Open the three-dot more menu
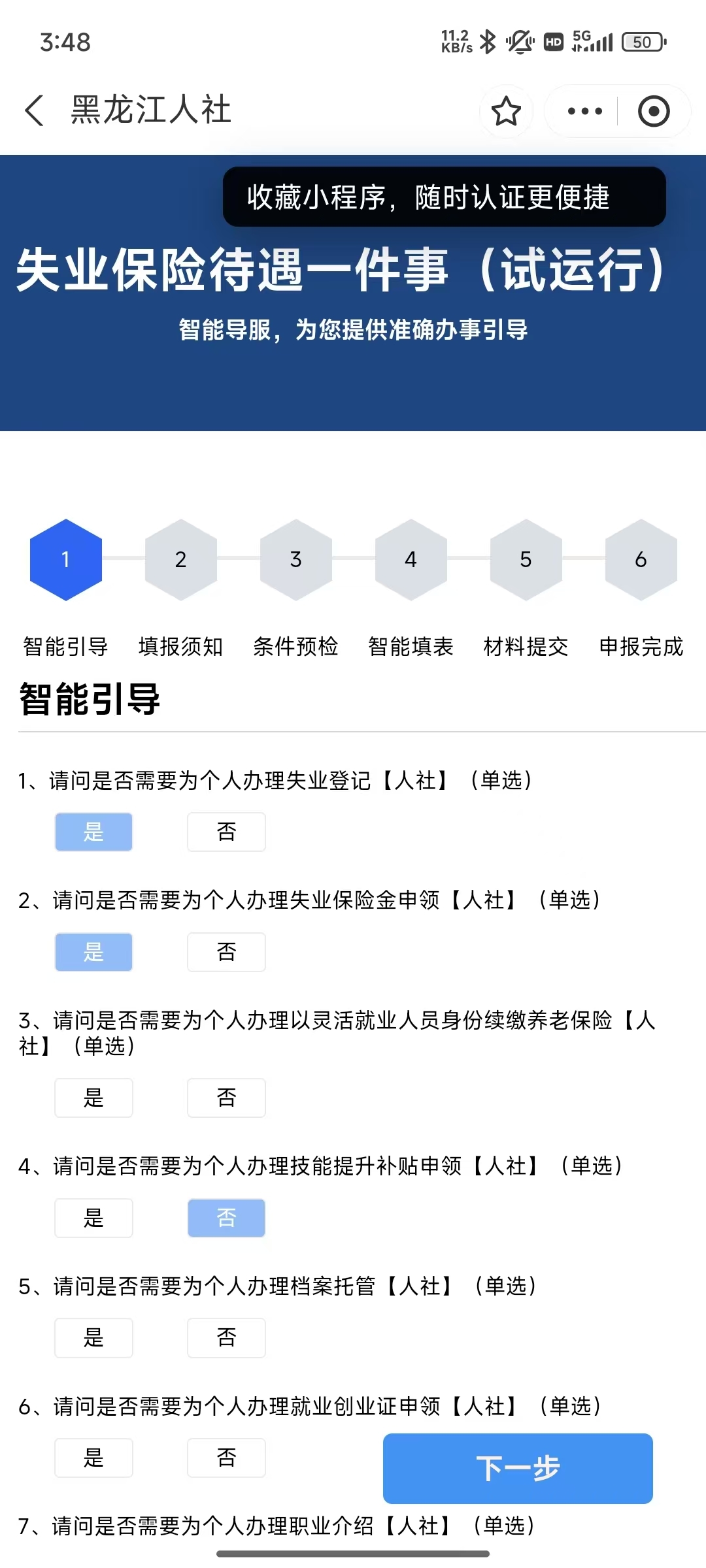 (584, 111)
